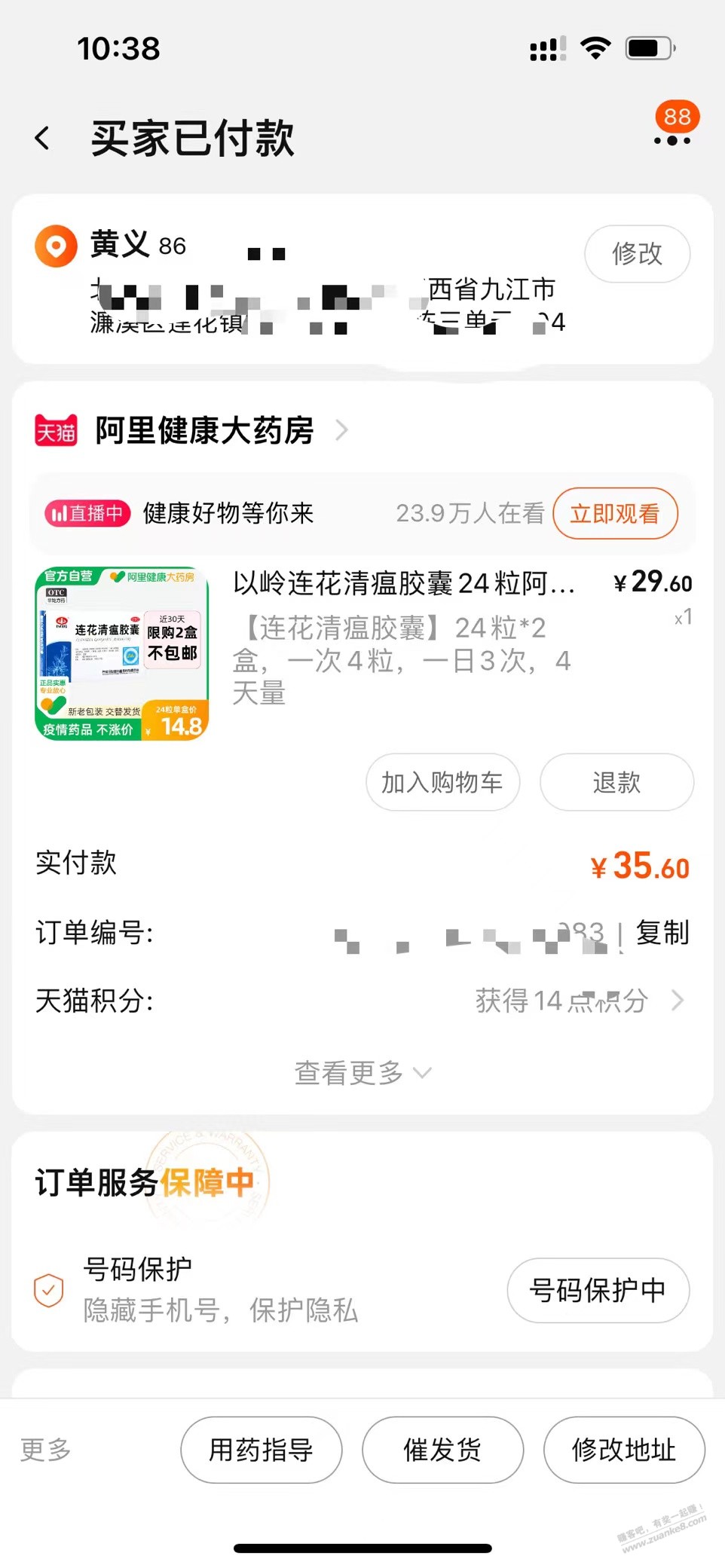Image resolution: width=725 pixels, height=1568 pixels.
Task: Tap 退款 to request a refund
Action: click(616, 783)
